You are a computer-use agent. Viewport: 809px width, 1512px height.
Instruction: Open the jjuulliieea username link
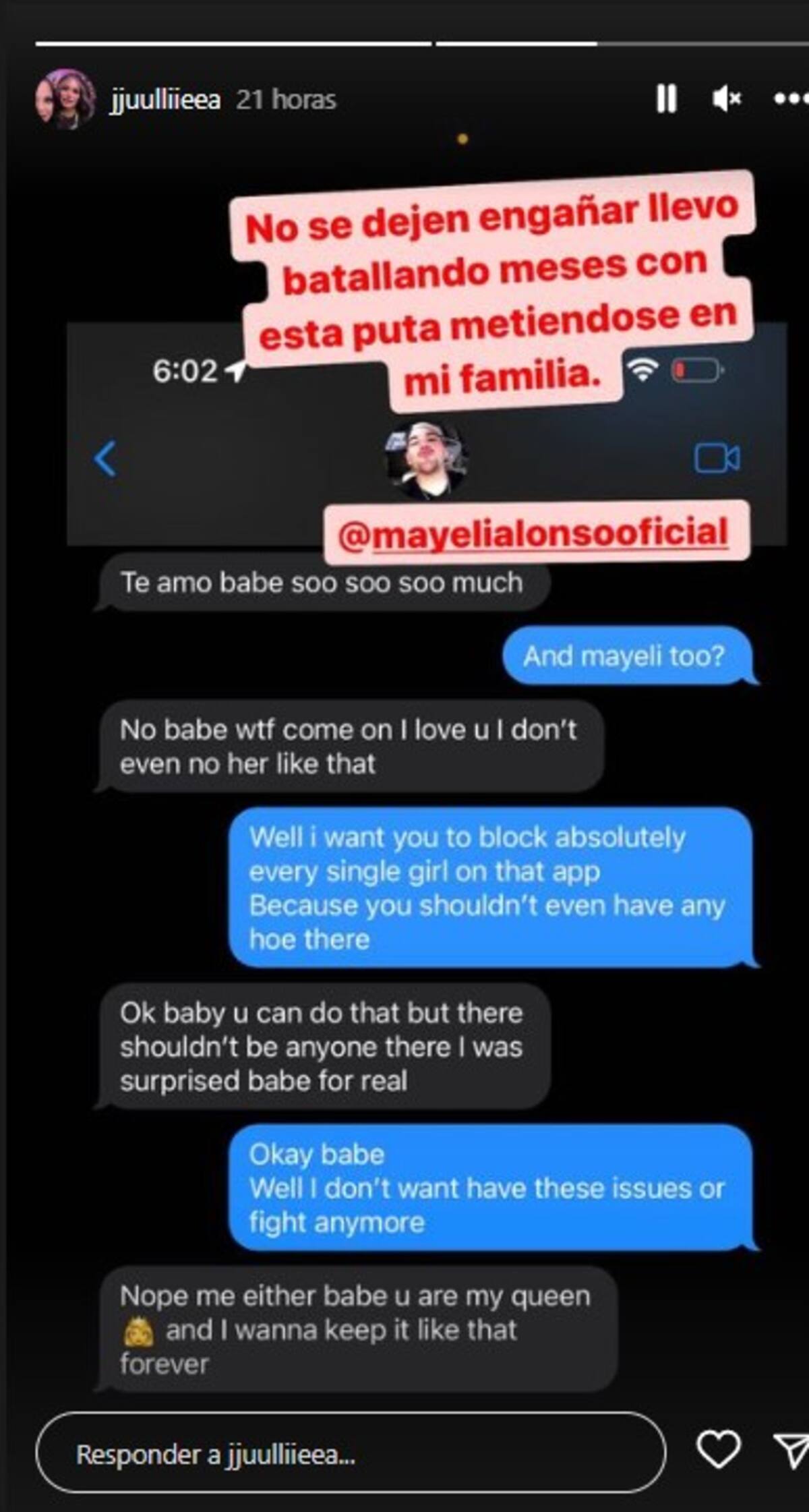point(165,100)
